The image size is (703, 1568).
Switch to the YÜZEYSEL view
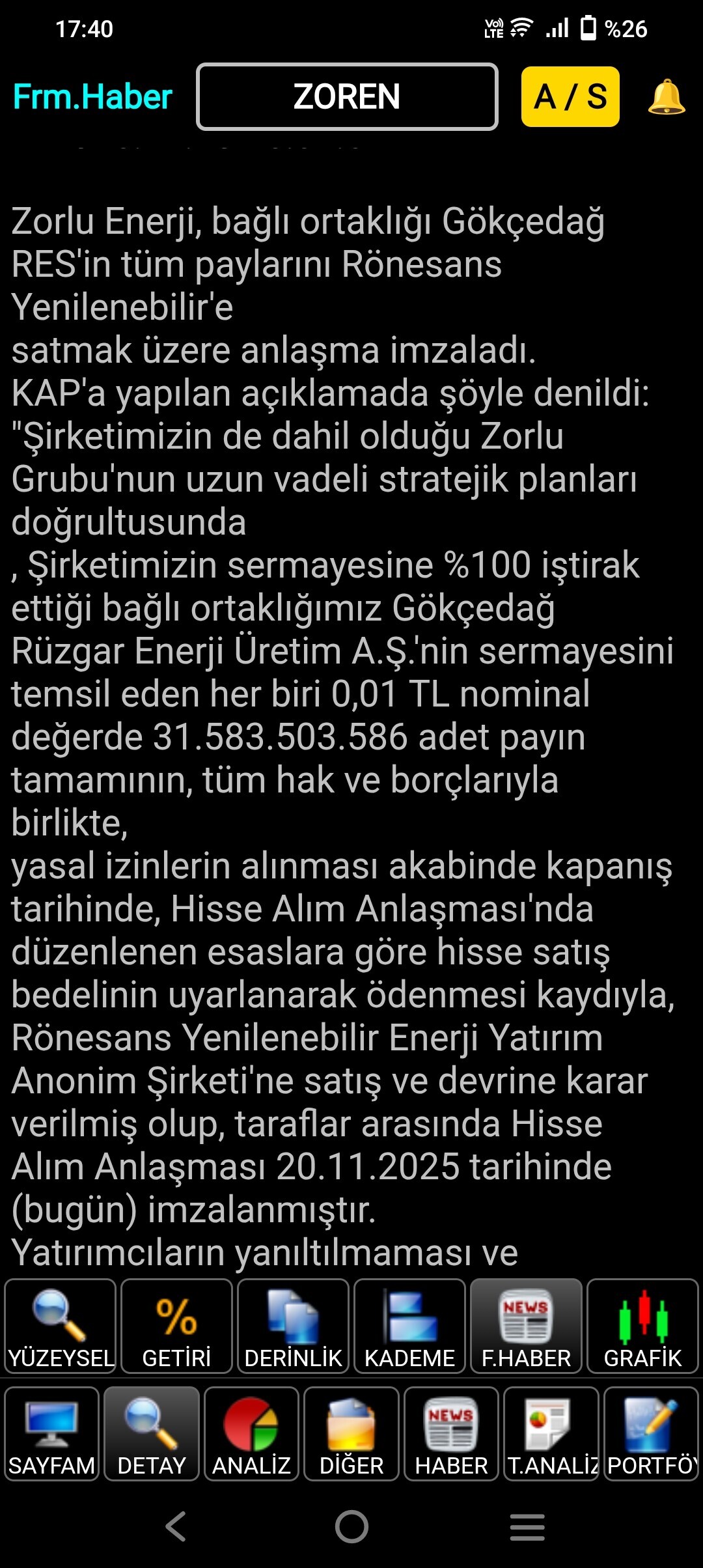[61, 1326]
